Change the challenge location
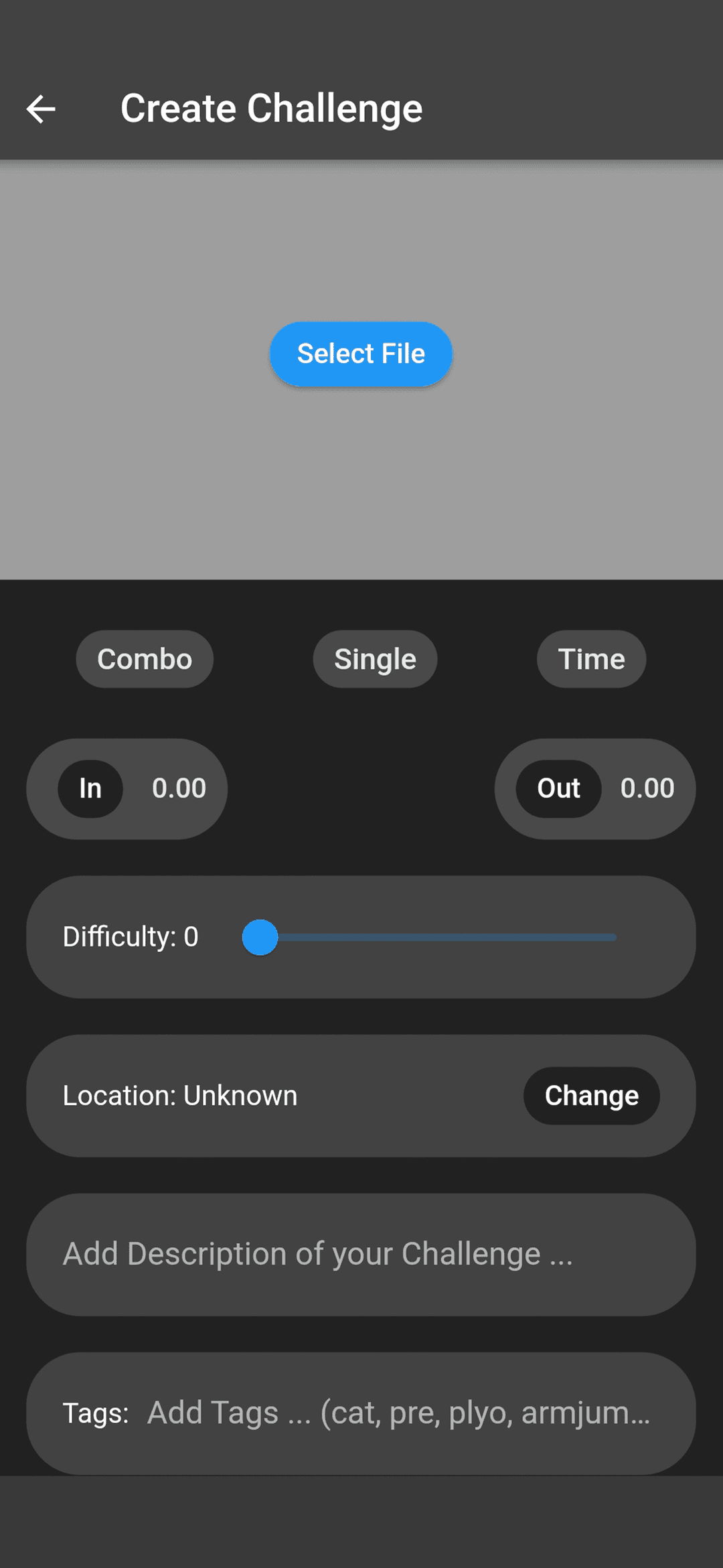This screenshot has height=1568, width=723. click(x=591, y=1096)
